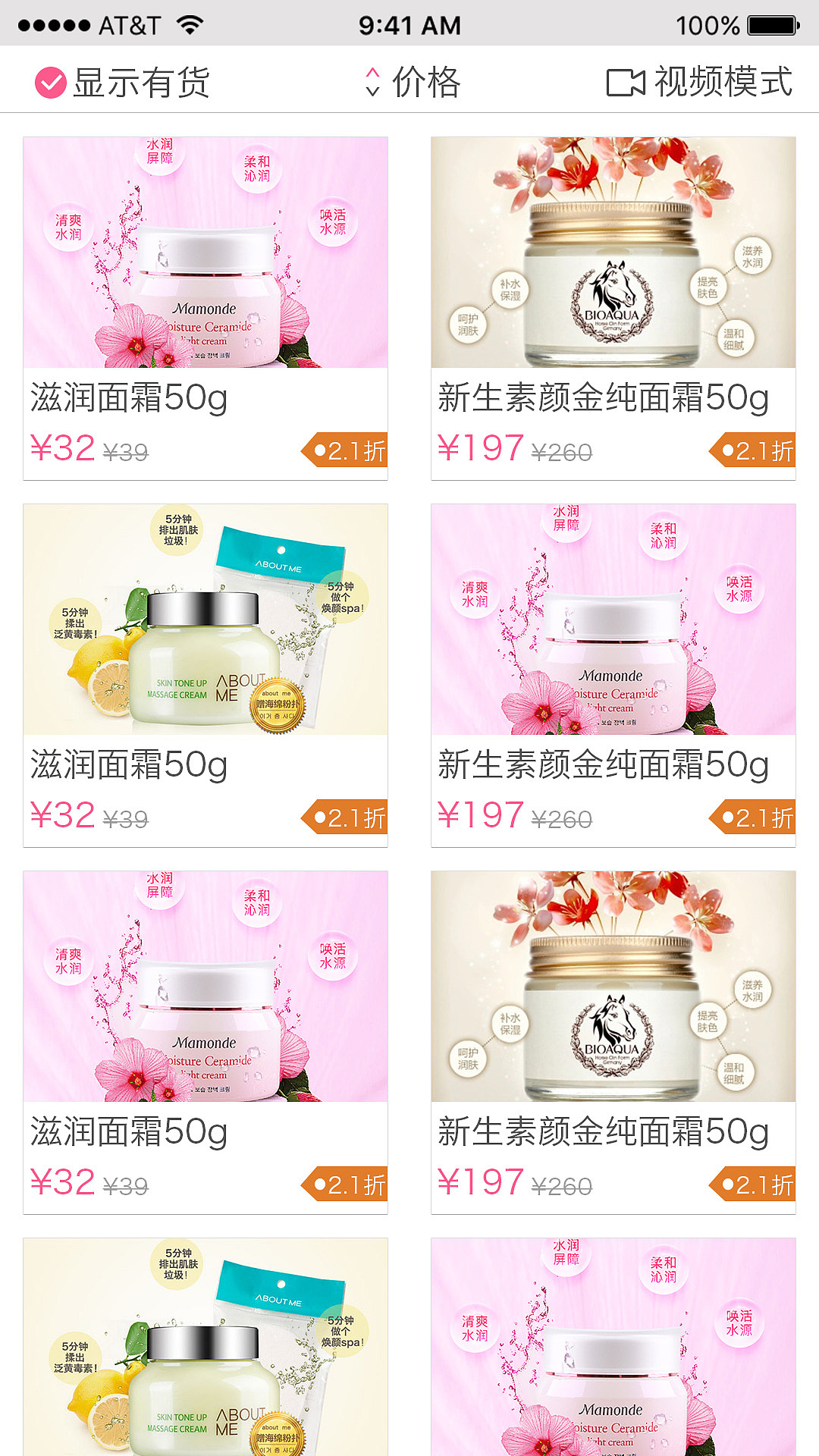Open product page for 滋润面霜50g
This screenshot has height=1456, width=819.
129,398
